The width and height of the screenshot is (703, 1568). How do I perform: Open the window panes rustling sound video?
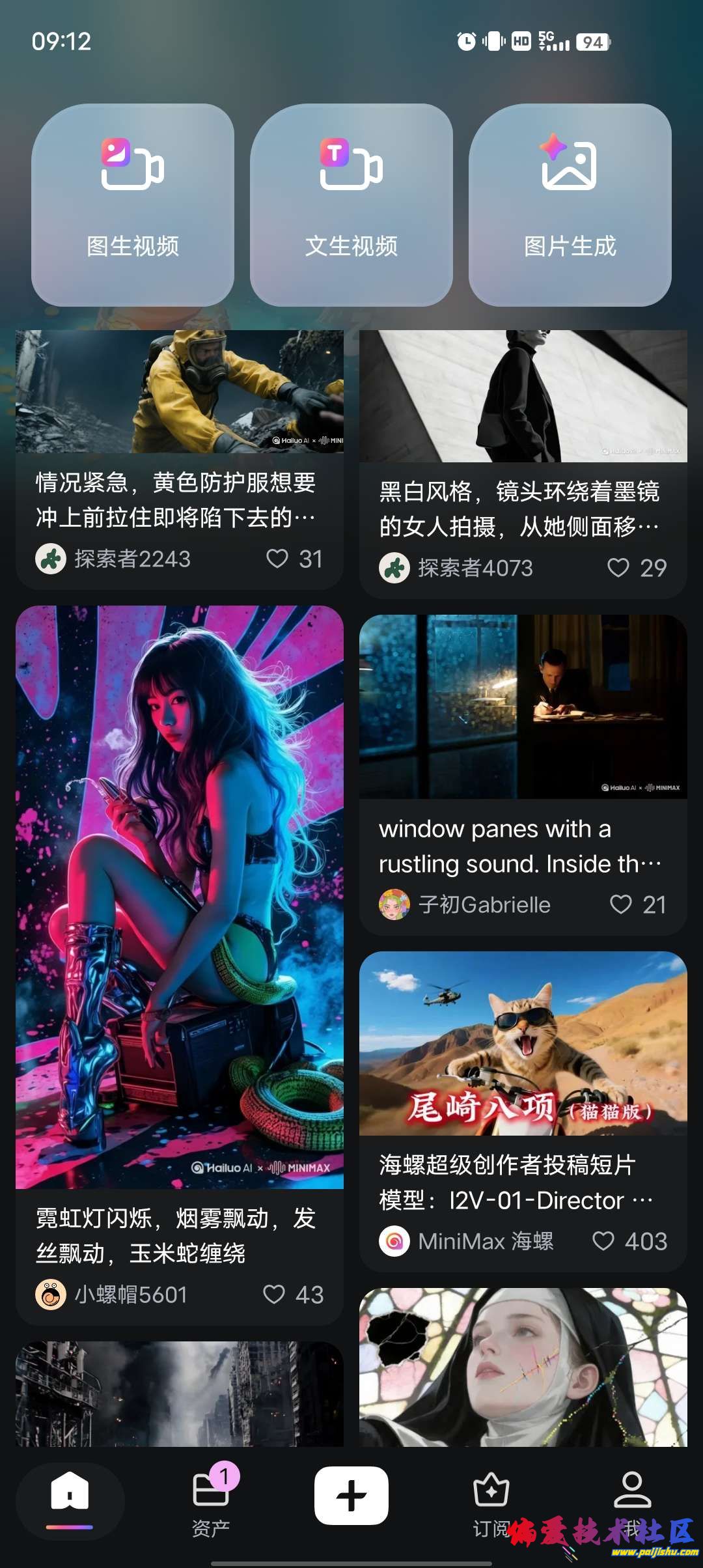coord(523,707)
